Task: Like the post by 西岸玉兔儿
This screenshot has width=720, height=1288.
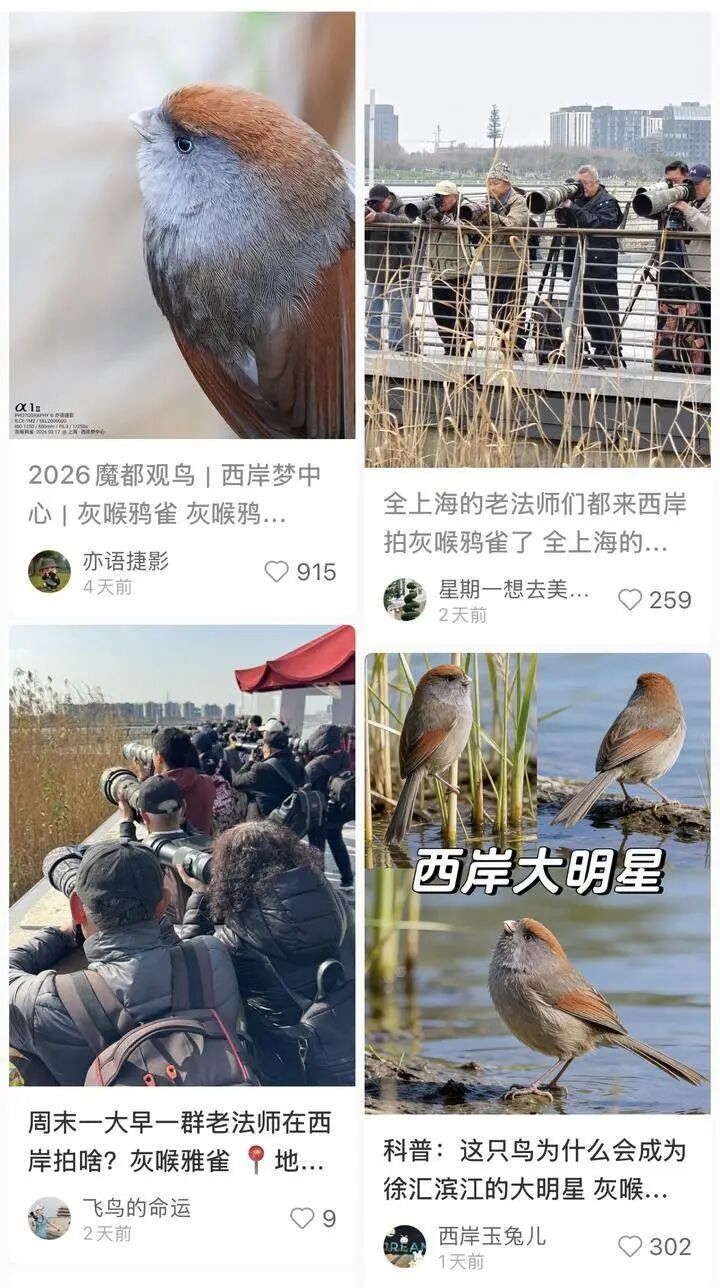Action: click(630, 1246)
